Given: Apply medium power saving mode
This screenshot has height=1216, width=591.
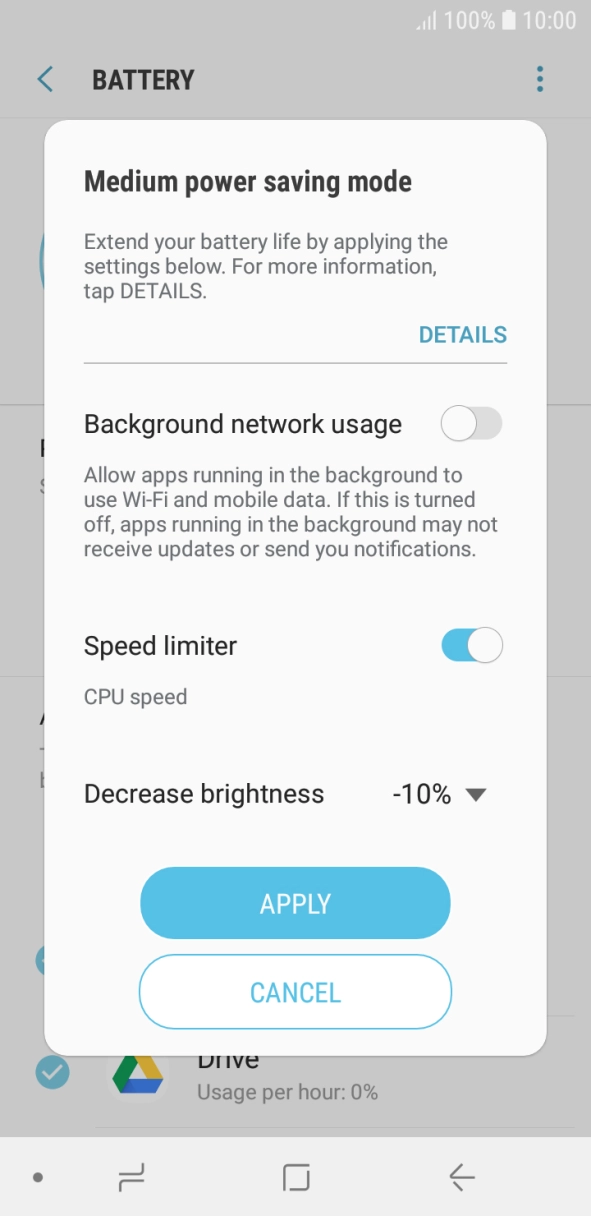Looking at the screenshot, I should [295, 903].
